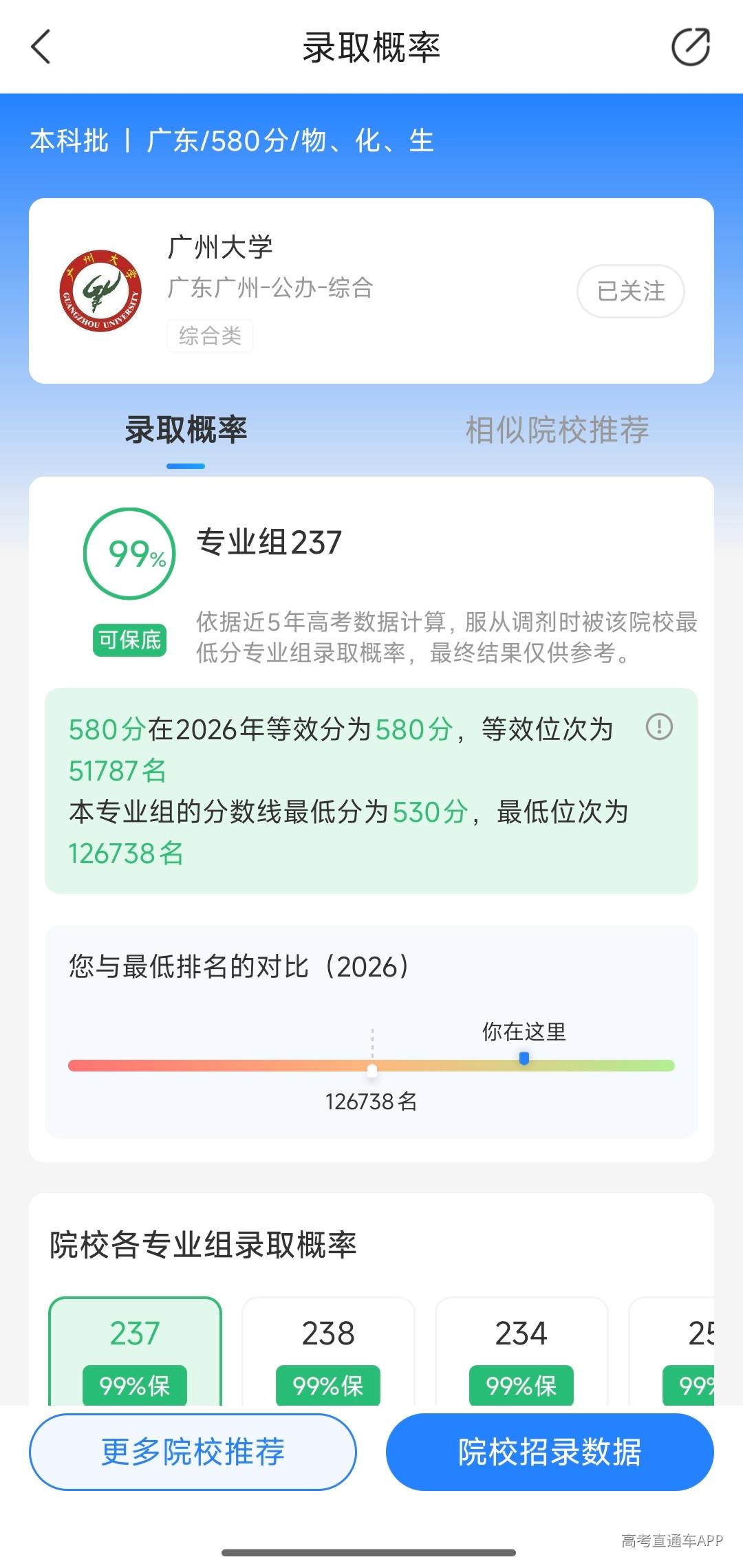Go back using the top-left arrow
743x1568 pixels.
click(x=41, y=47)
